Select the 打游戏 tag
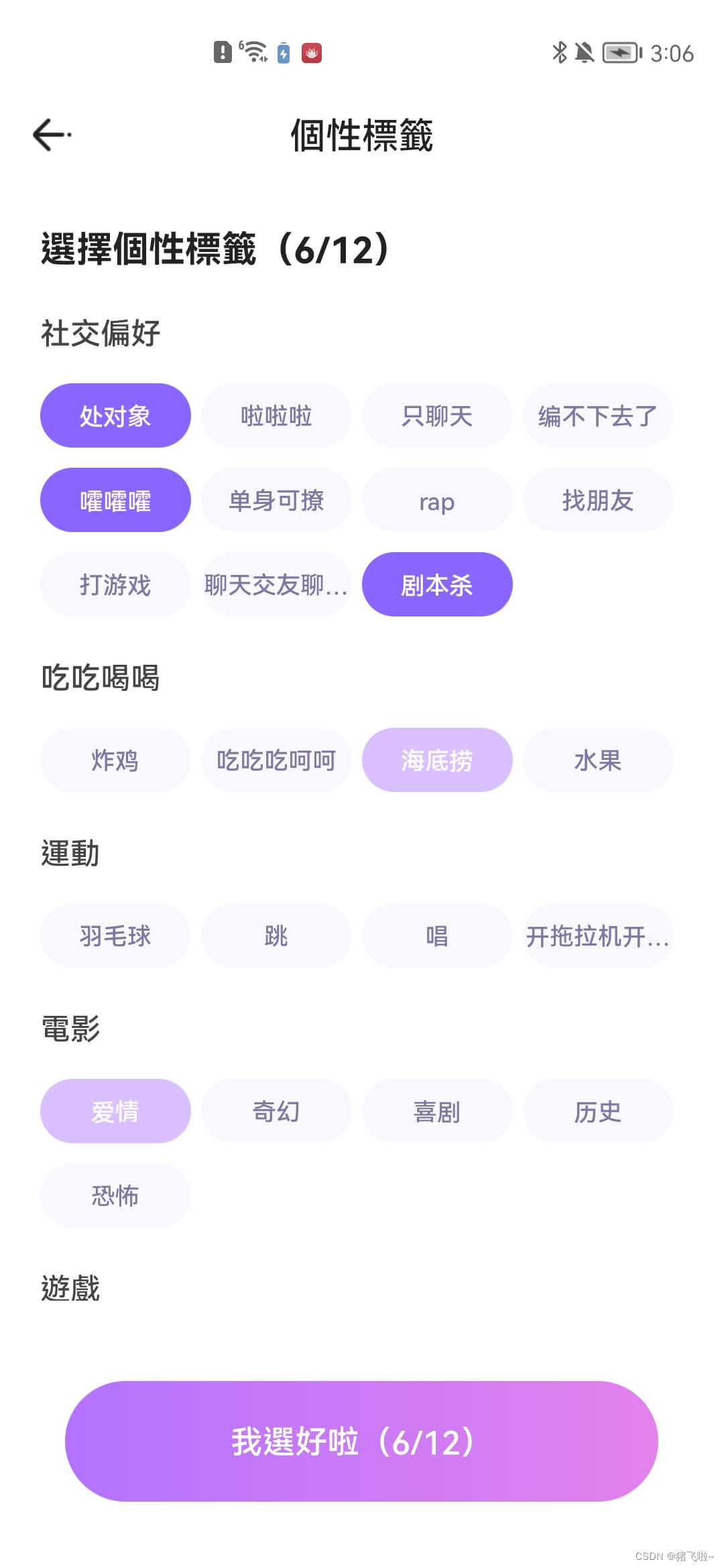The height and width of the screenshot is (1568, 724). point(115,585)
